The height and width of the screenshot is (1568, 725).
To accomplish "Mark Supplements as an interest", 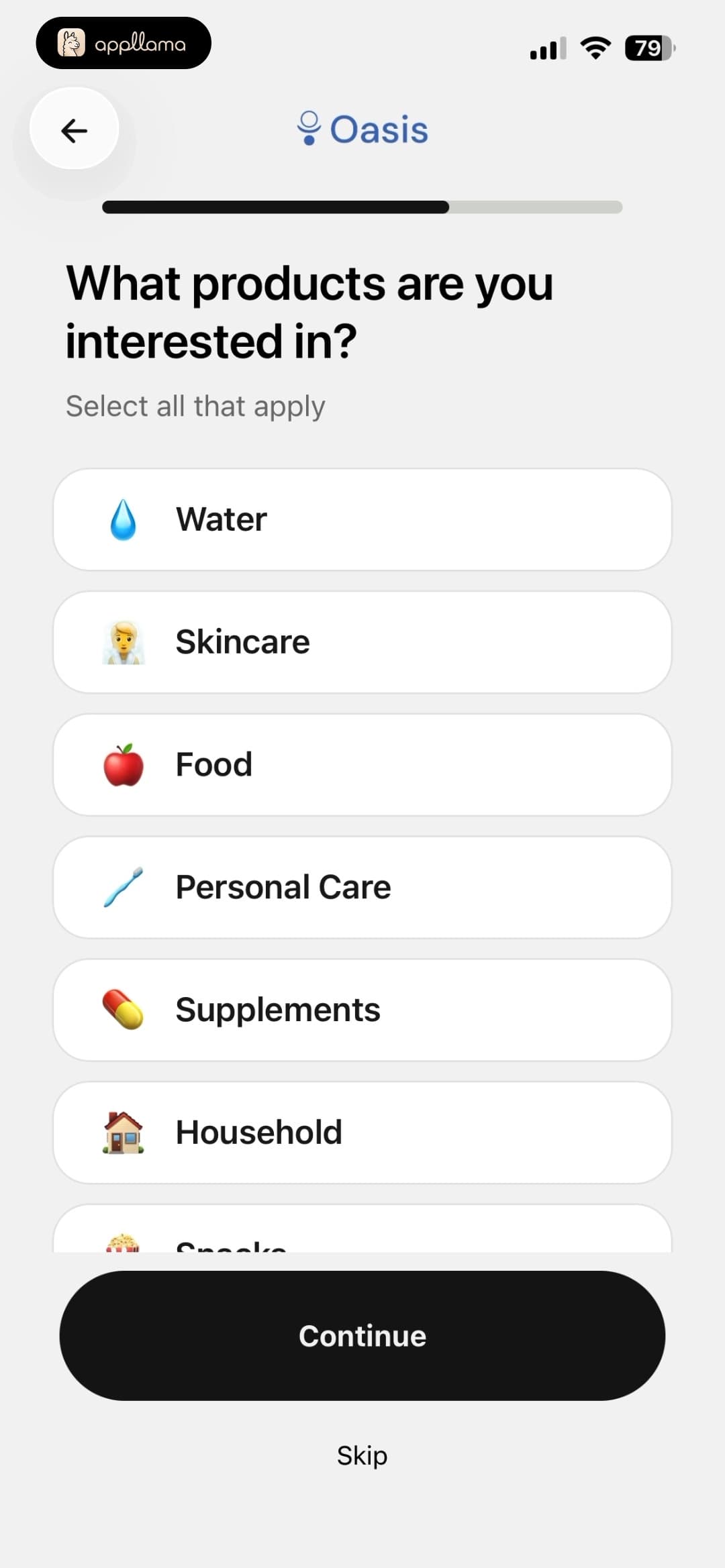I will point(362,1010).
